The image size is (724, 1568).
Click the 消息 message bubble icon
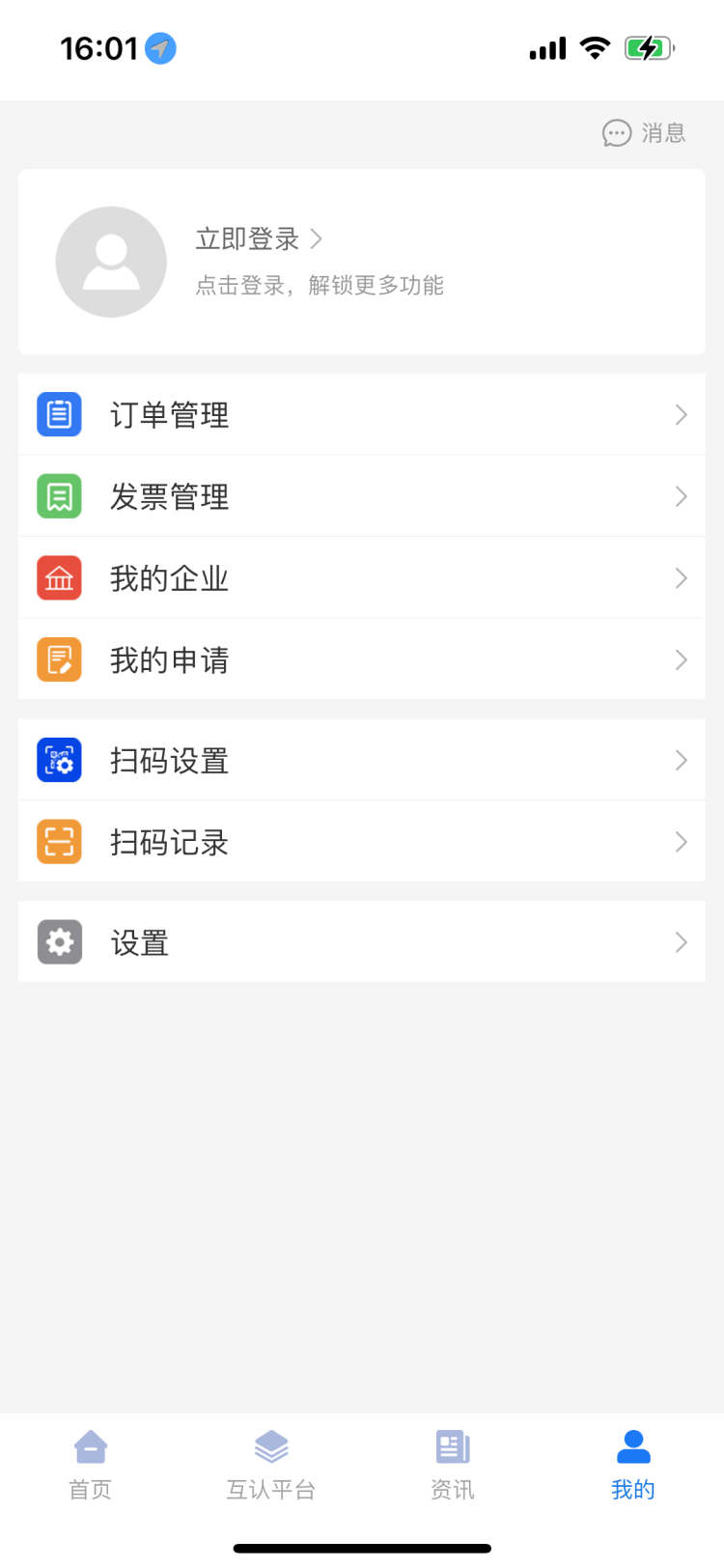click(x=617, y=133)
